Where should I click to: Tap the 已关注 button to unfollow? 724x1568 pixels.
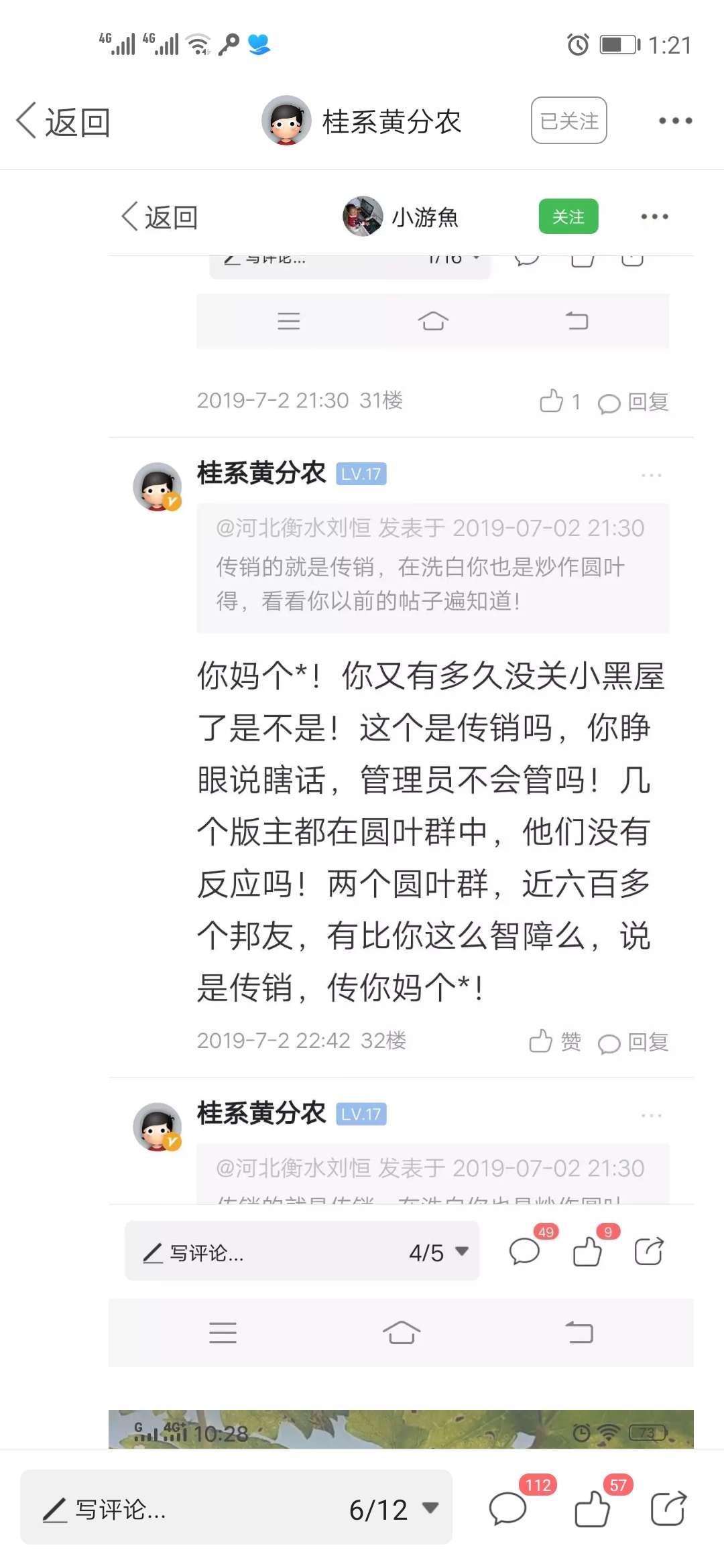568,121
